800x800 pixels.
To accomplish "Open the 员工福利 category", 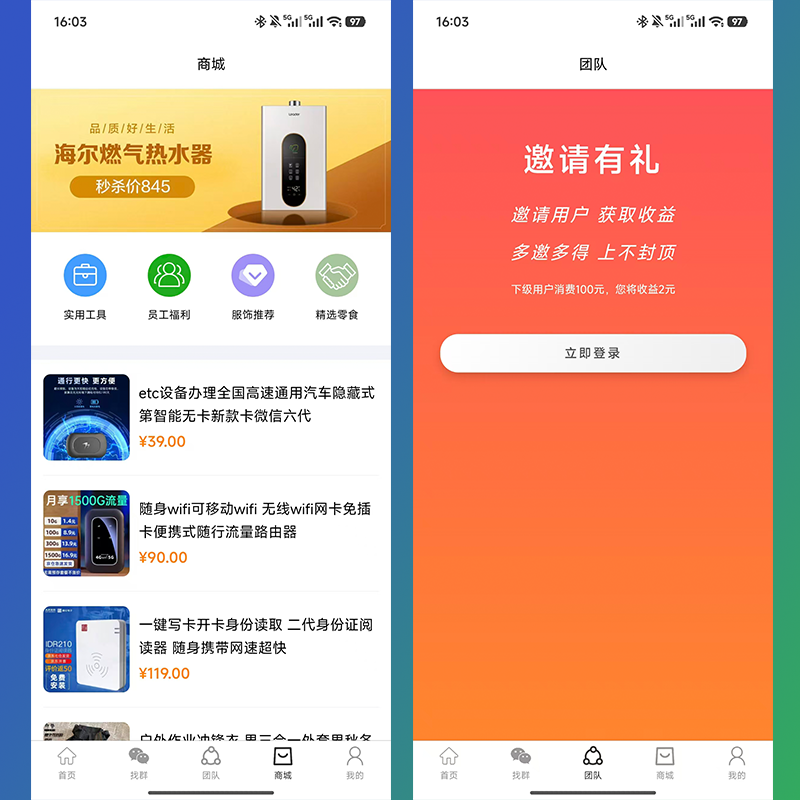I will tap(169, 287).
